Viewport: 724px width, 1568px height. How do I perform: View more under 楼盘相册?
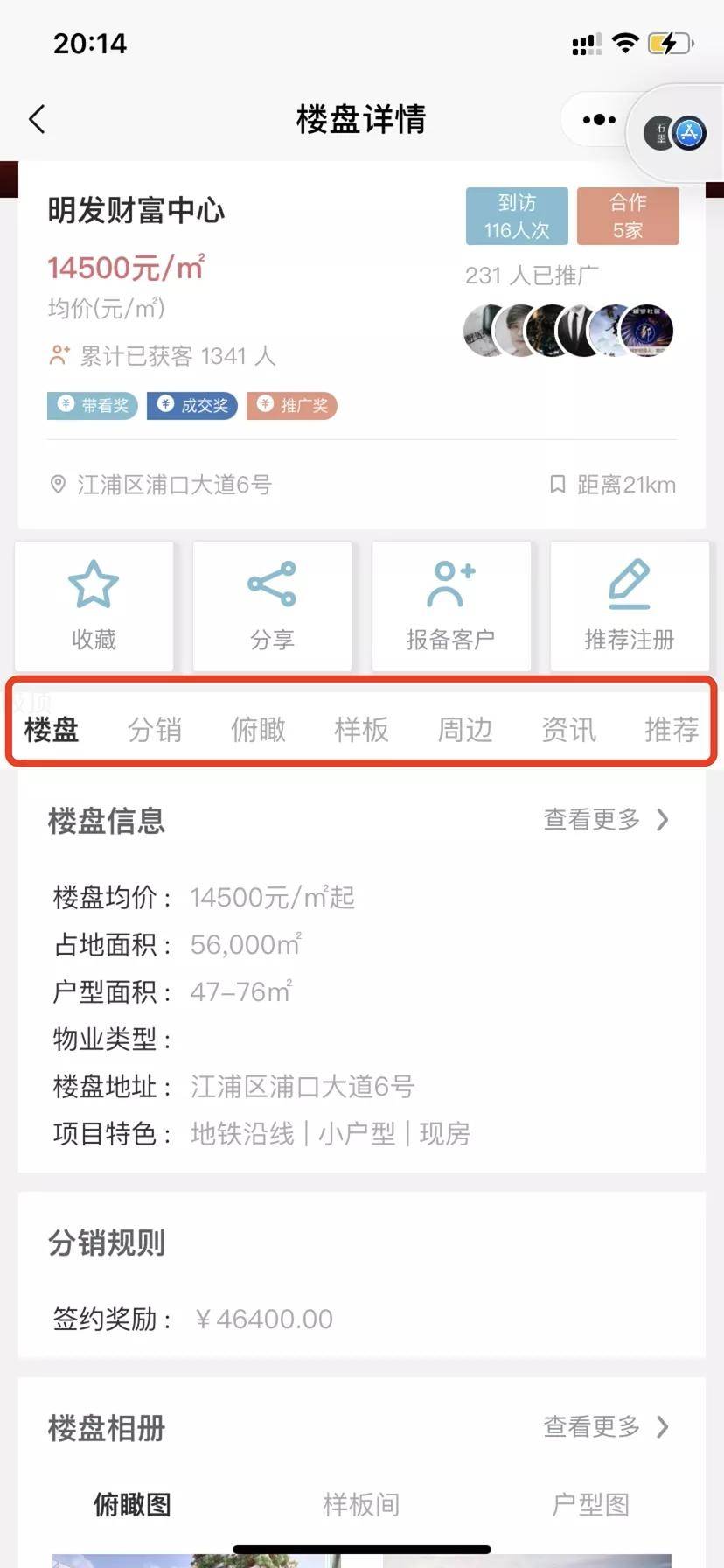point(606,1427)
